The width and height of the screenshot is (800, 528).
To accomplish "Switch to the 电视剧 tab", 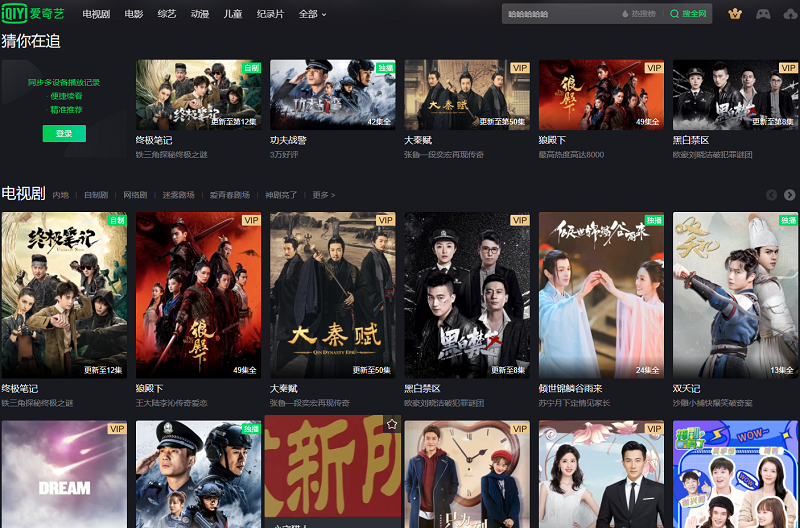I will (x=96, y=14).
